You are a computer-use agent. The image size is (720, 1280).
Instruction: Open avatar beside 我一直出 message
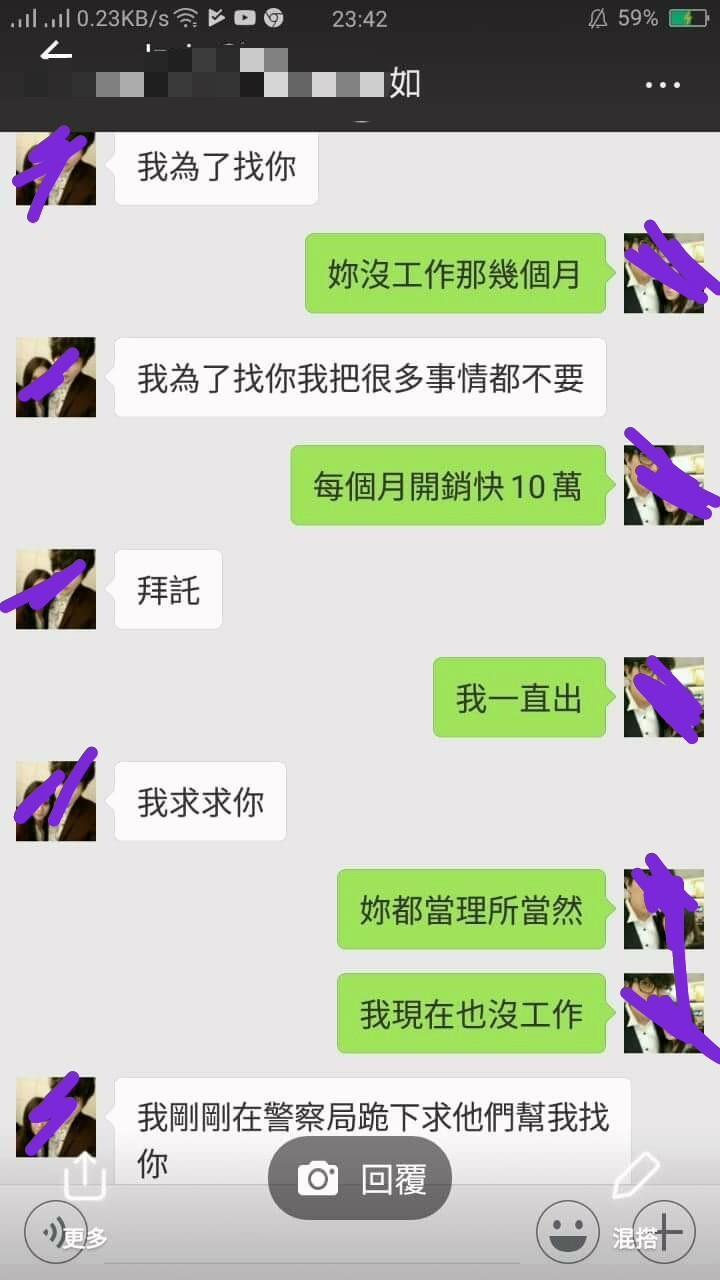(663, 697)
